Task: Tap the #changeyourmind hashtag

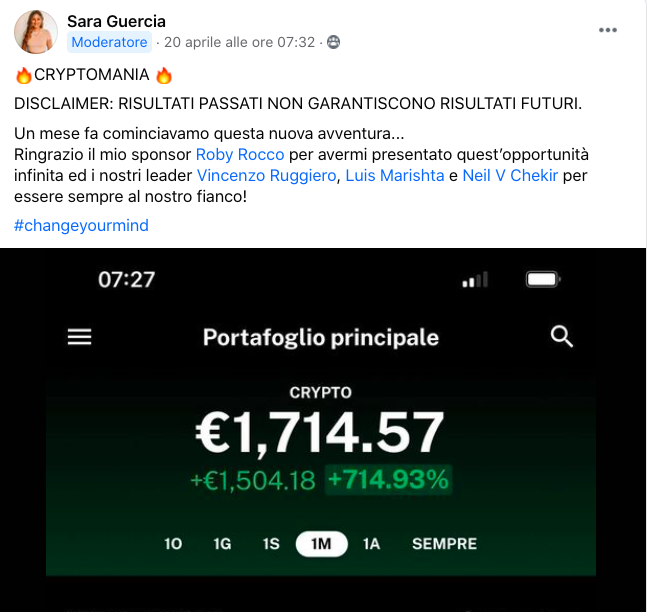Action: (81, 225)
